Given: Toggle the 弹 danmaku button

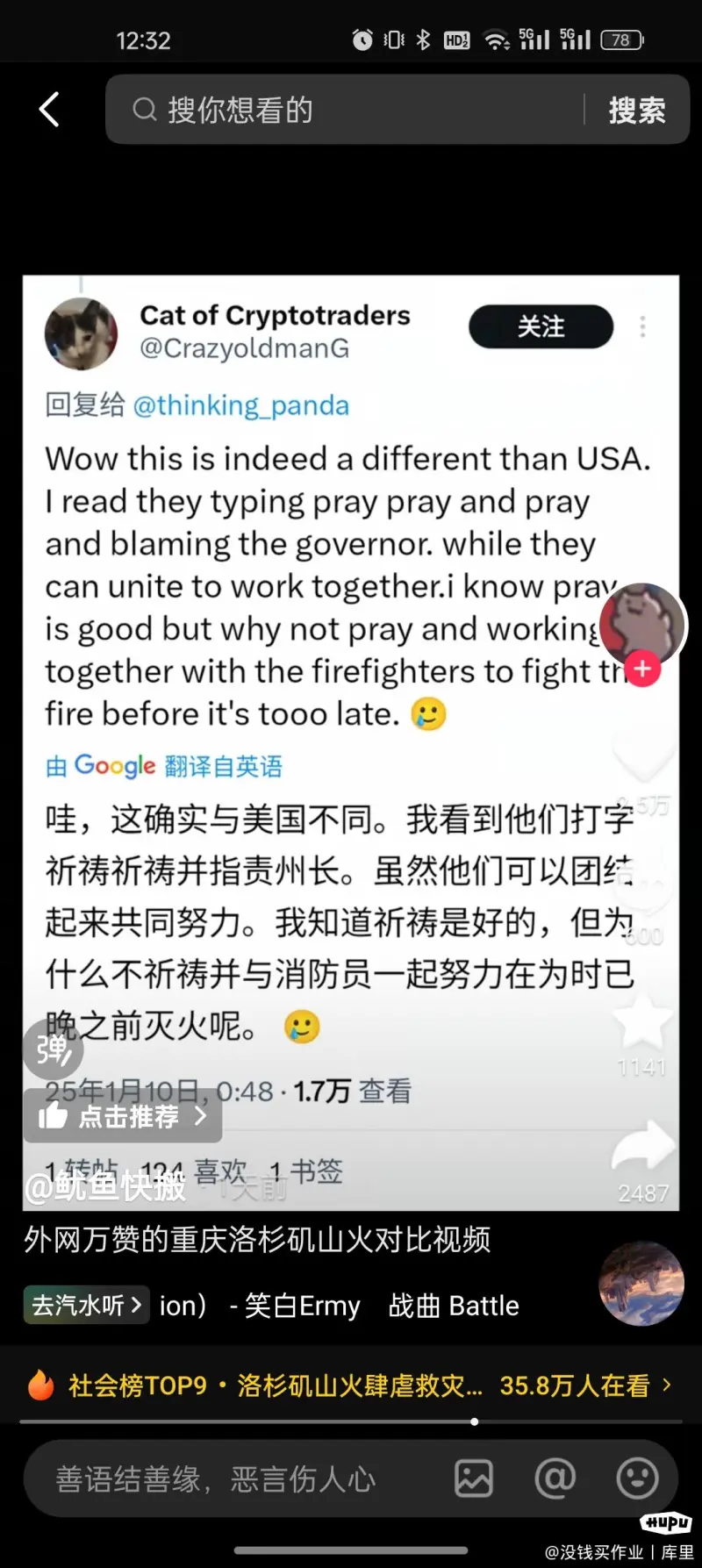Looking at the screenshot, I should [54, 1049].
